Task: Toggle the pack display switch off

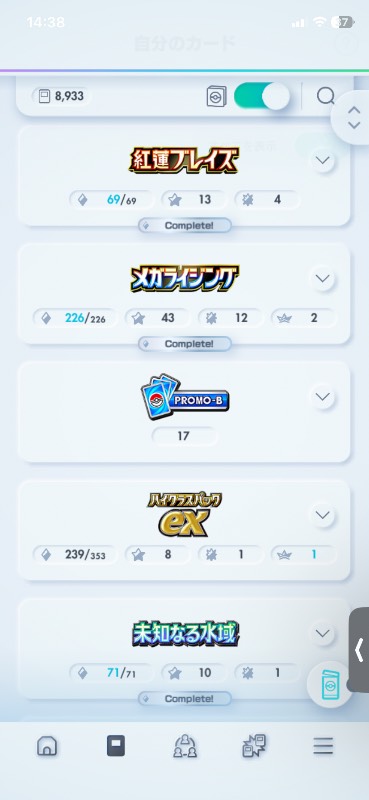Action: (262, 96)
